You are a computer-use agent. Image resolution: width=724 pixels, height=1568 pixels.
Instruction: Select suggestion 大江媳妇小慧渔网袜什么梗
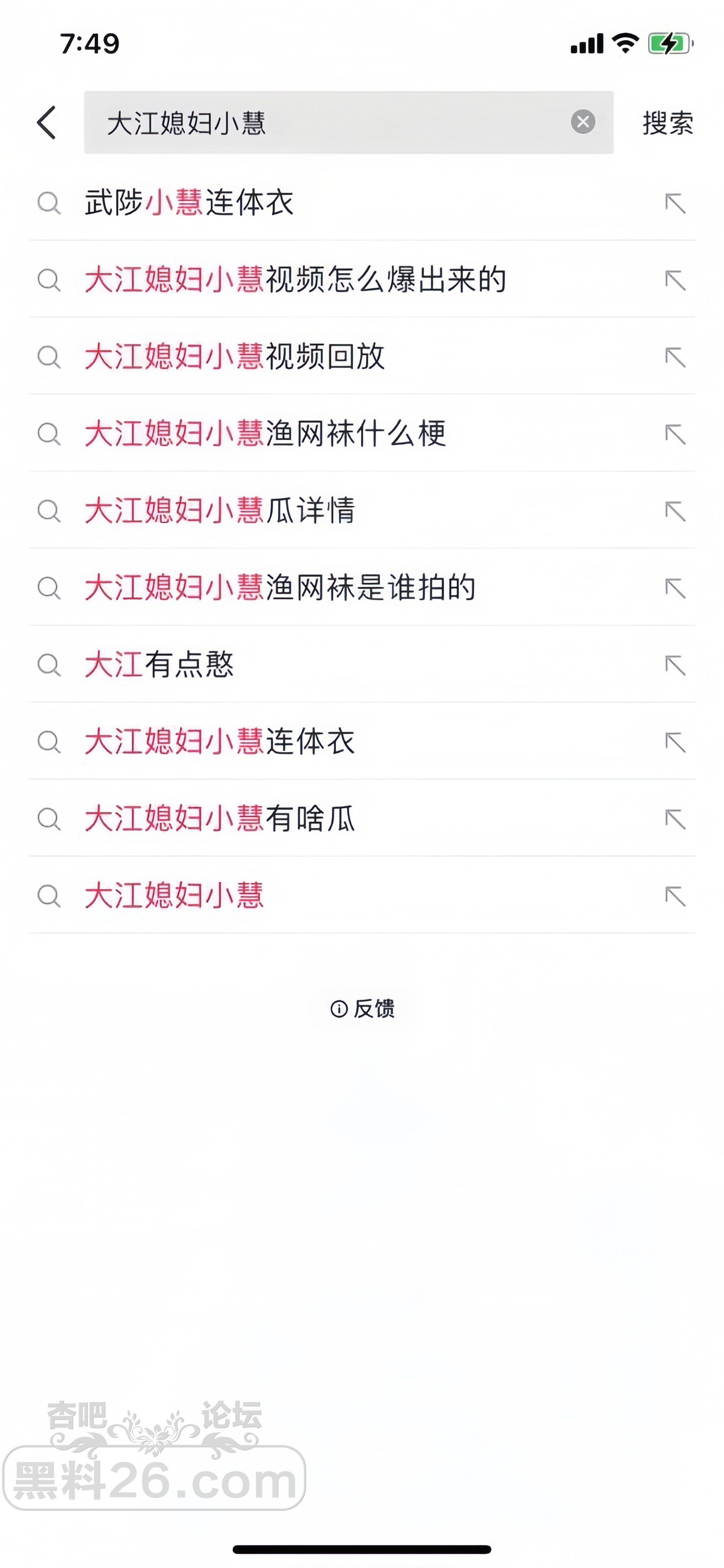tap(265, 434)
